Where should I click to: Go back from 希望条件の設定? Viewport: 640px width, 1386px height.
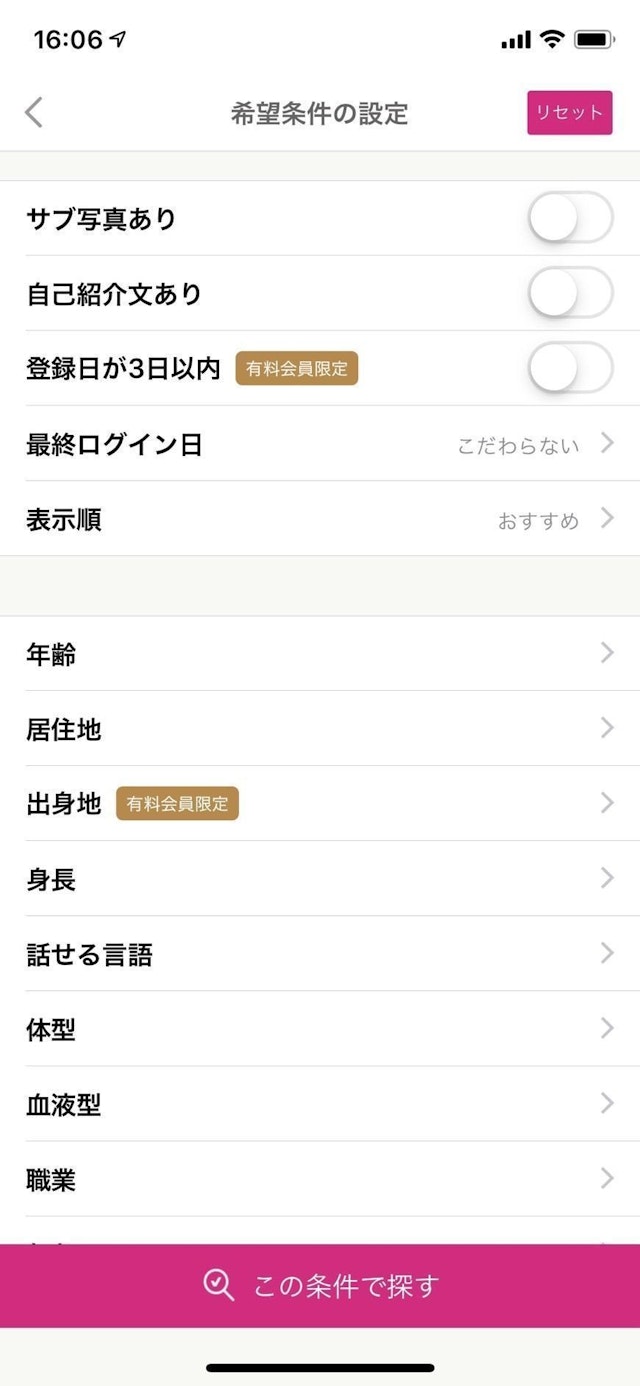(x=34, y=112)
